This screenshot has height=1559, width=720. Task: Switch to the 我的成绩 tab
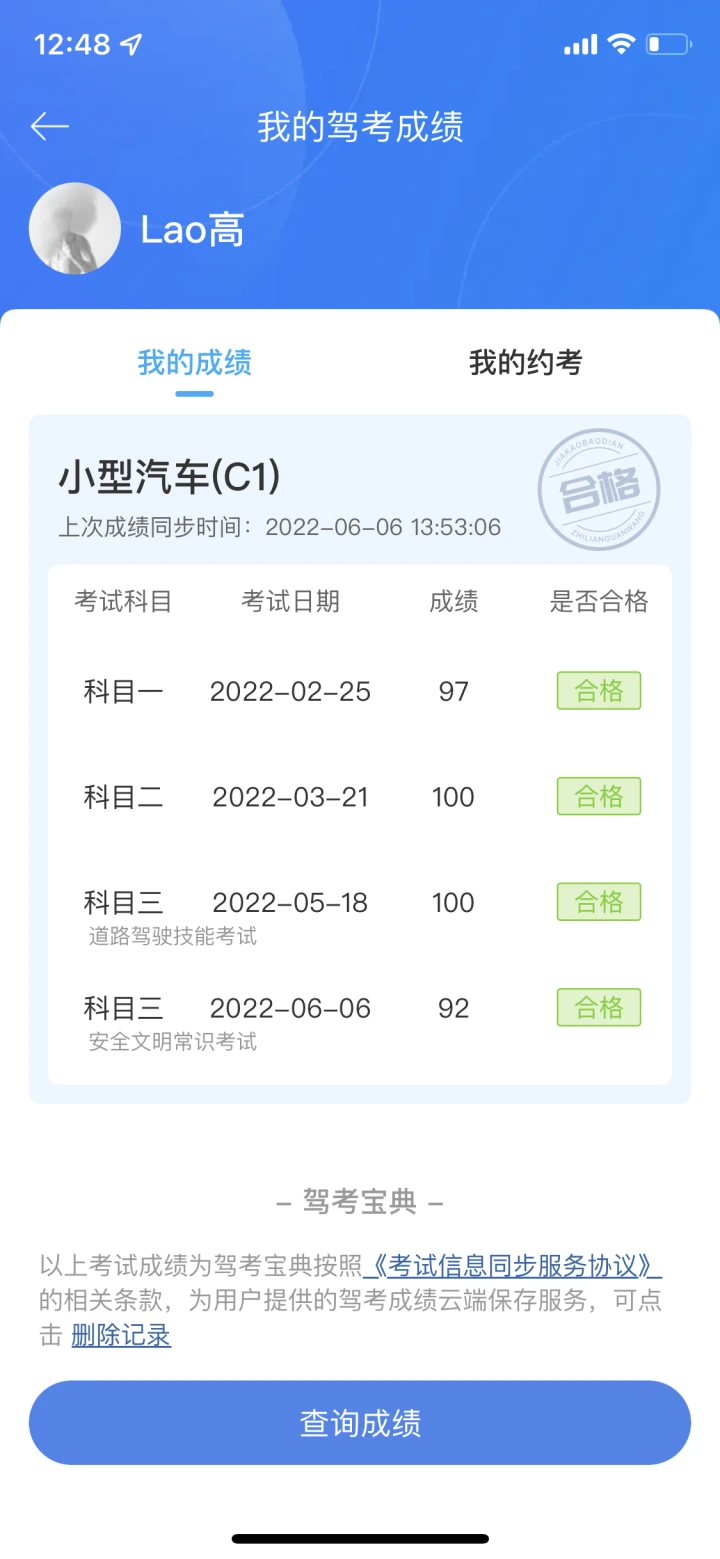tap(194, 363)
